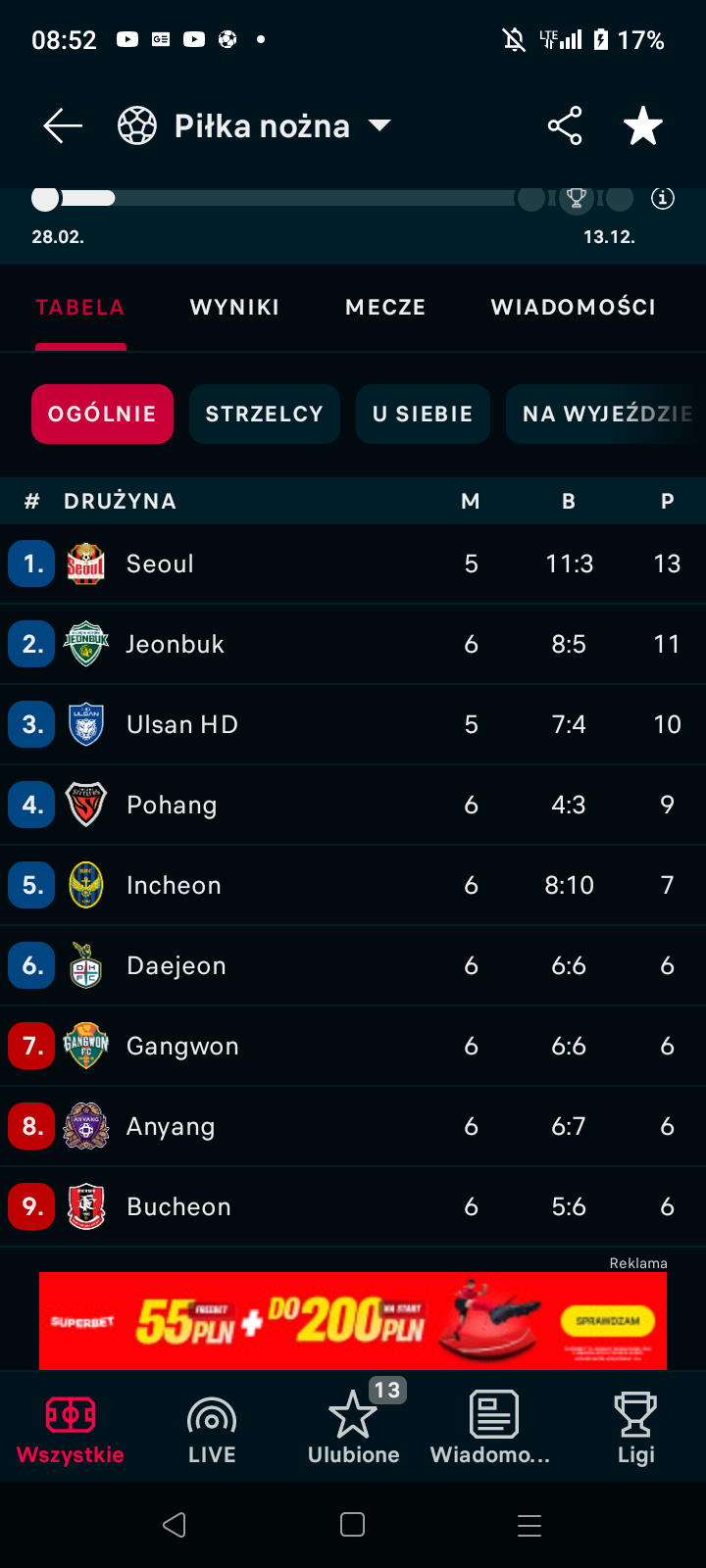This screenshot has height=1568, width=706.
Task: Open the Jeonbuk team row
Action: [x=175, y=645]
